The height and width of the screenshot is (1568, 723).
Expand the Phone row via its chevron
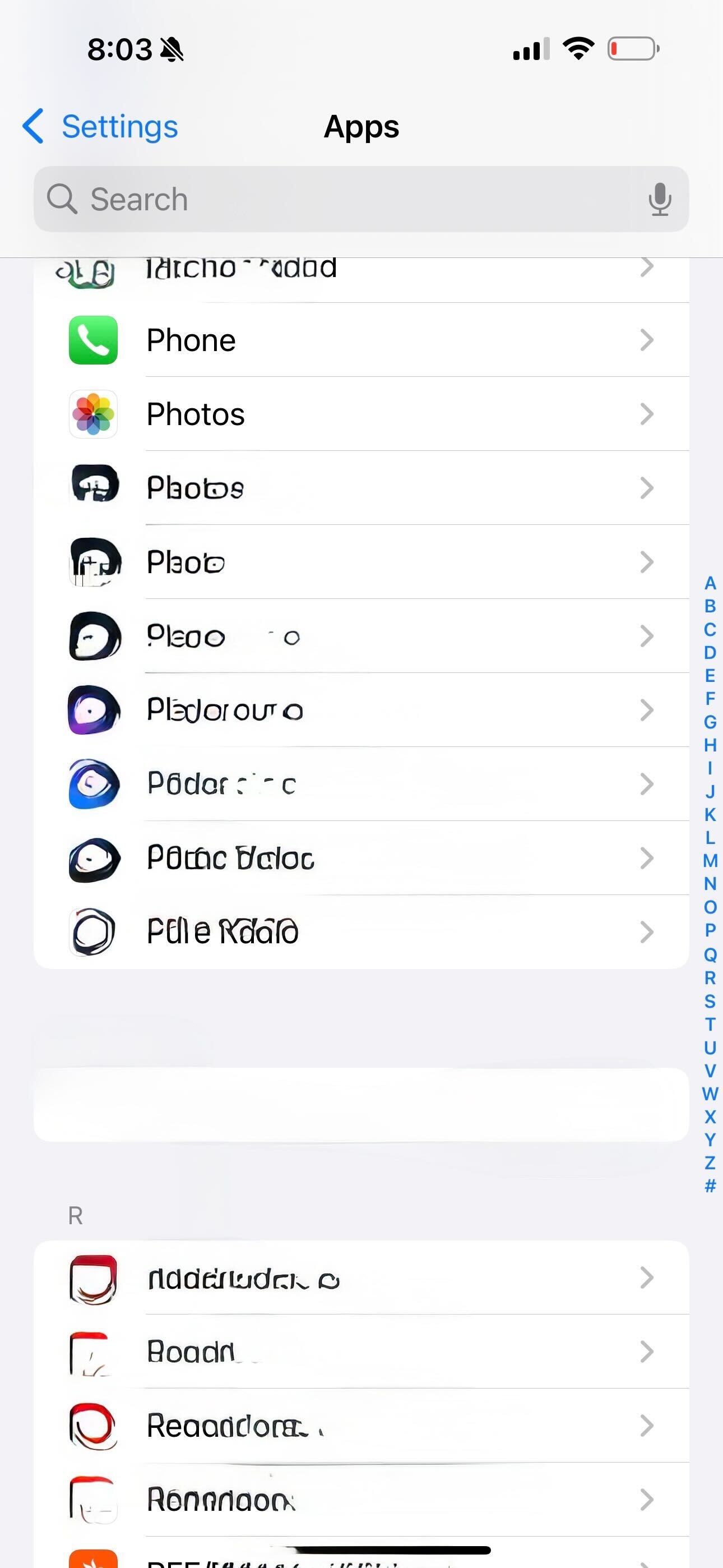647,340
